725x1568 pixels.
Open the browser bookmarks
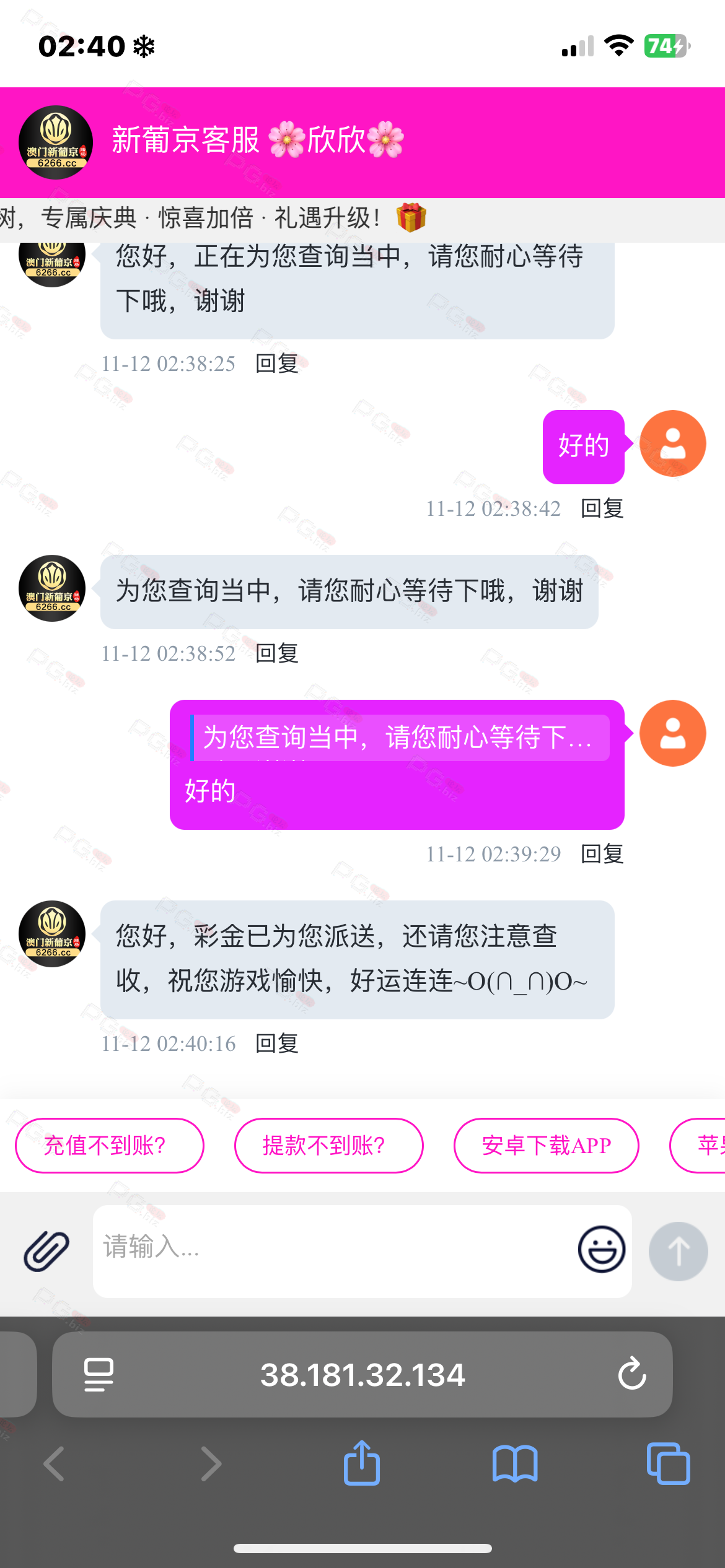click(x=515, y=1463)
